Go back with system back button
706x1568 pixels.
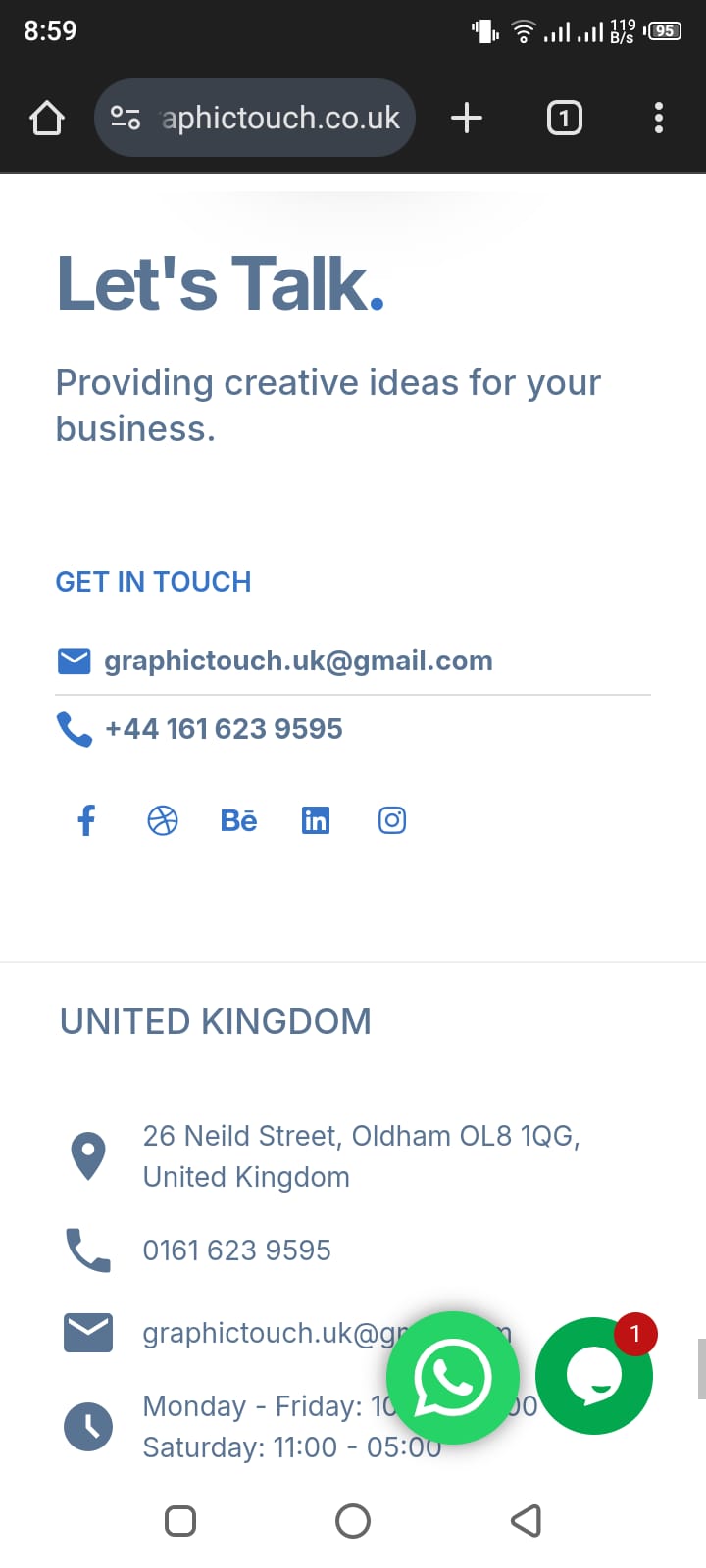click(x=527, y=1521)
